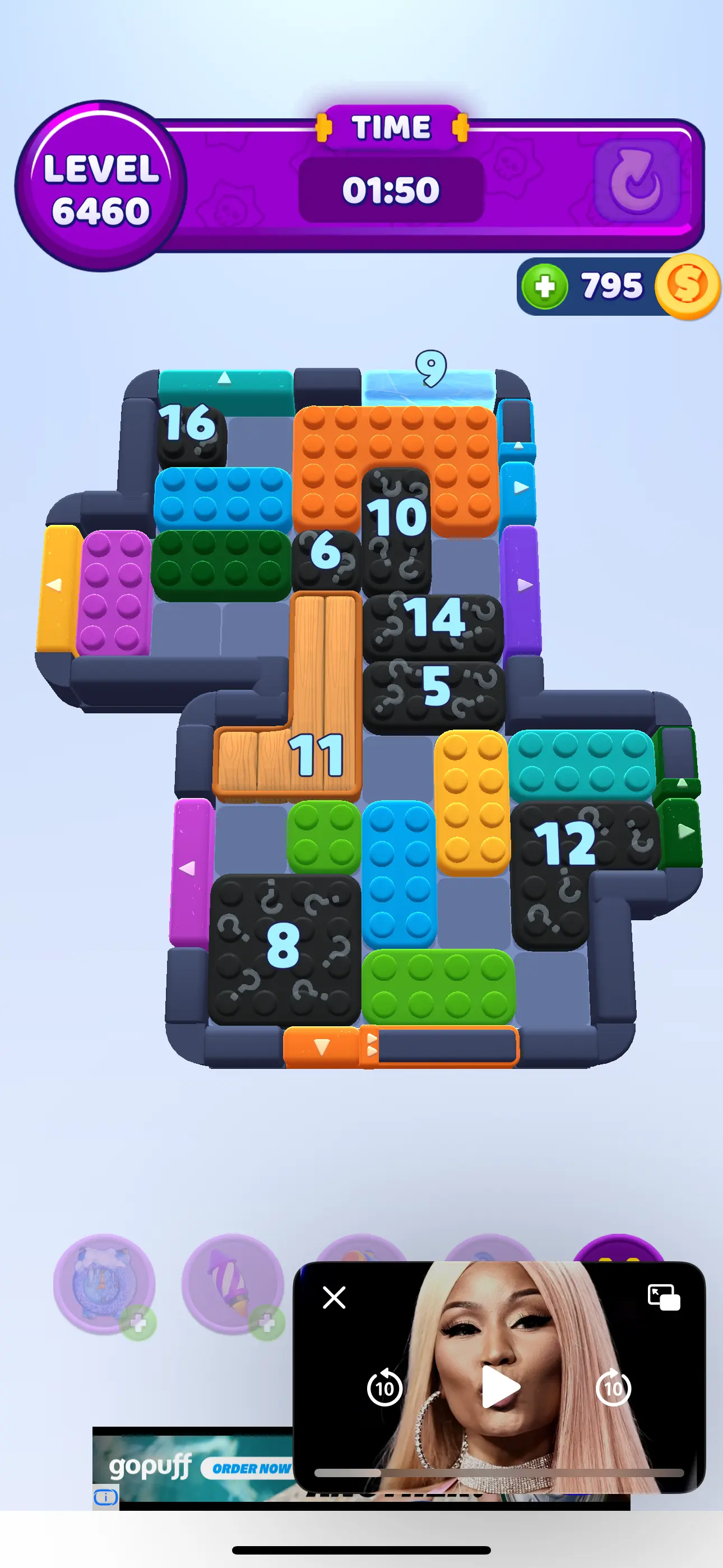
Task: Expand the picture-in-picture video to full screen
Action: 664,1297
